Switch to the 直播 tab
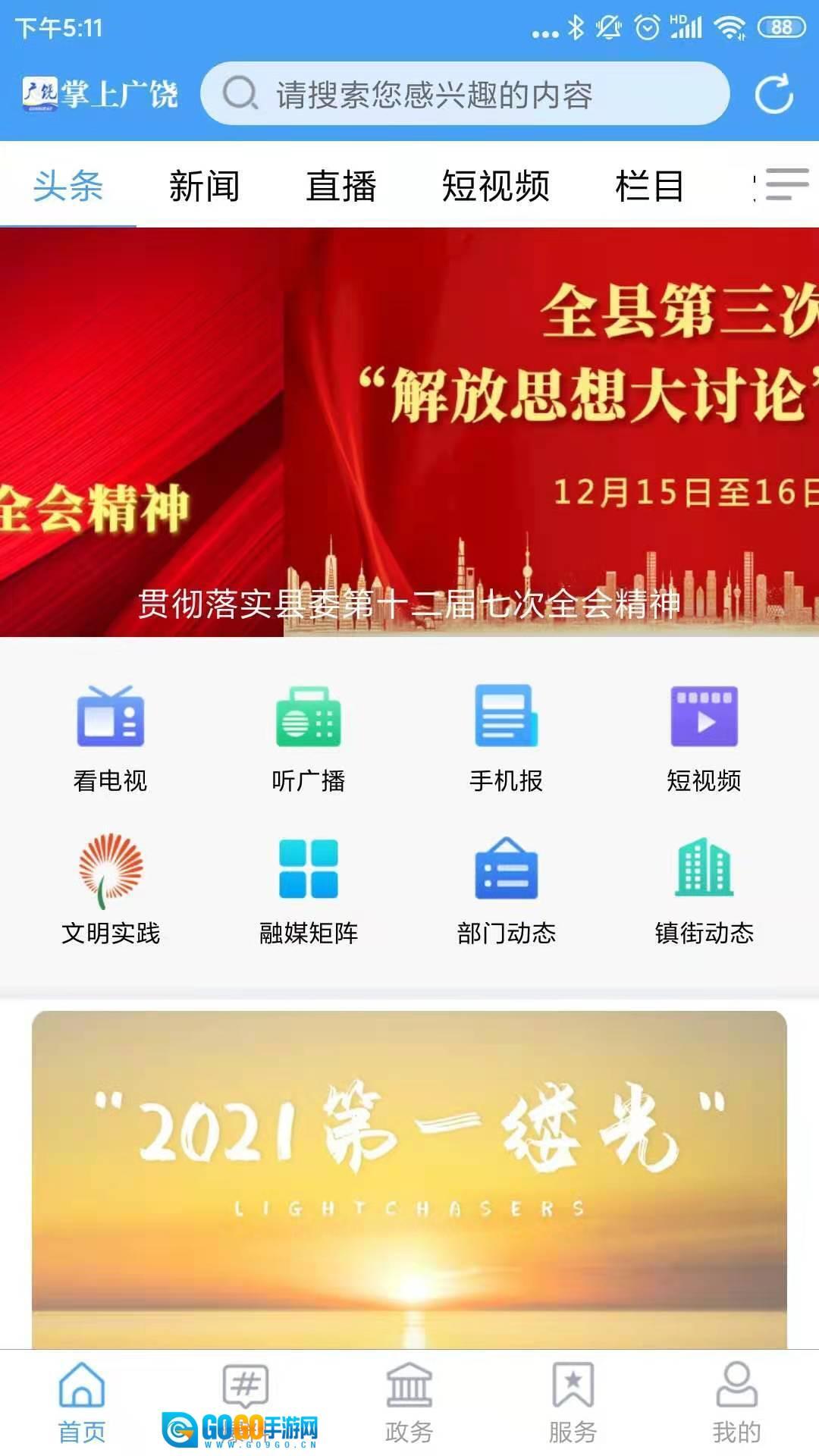The width and height of the screenshot is (819, 1456). [340, 186]
